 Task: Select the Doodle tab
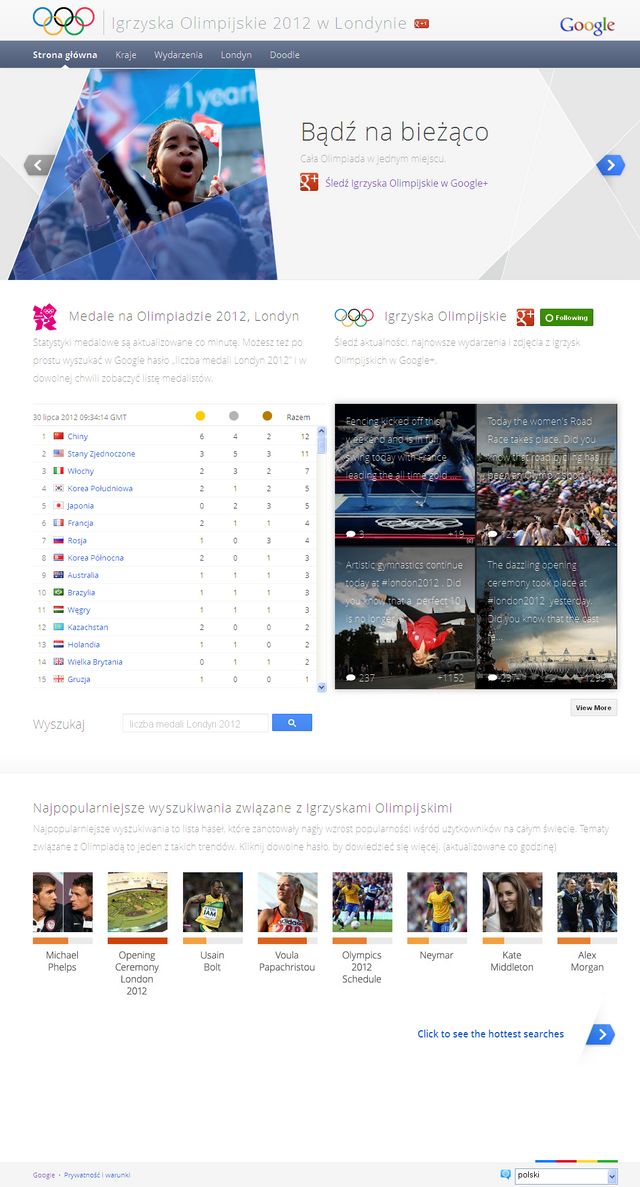coord(284,55)
